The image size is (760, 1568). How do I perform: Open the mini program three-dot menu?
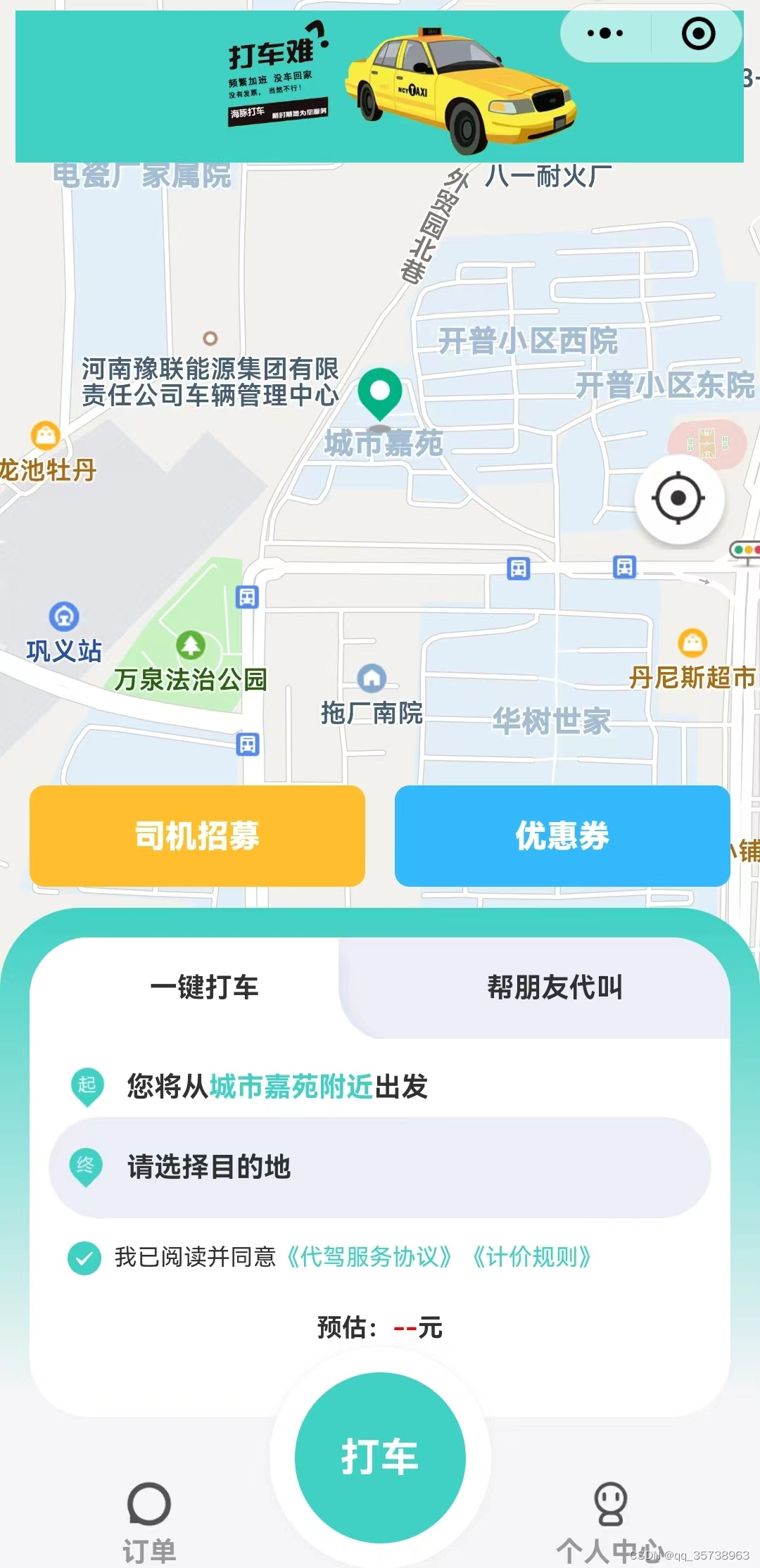(x=605, y=33)
